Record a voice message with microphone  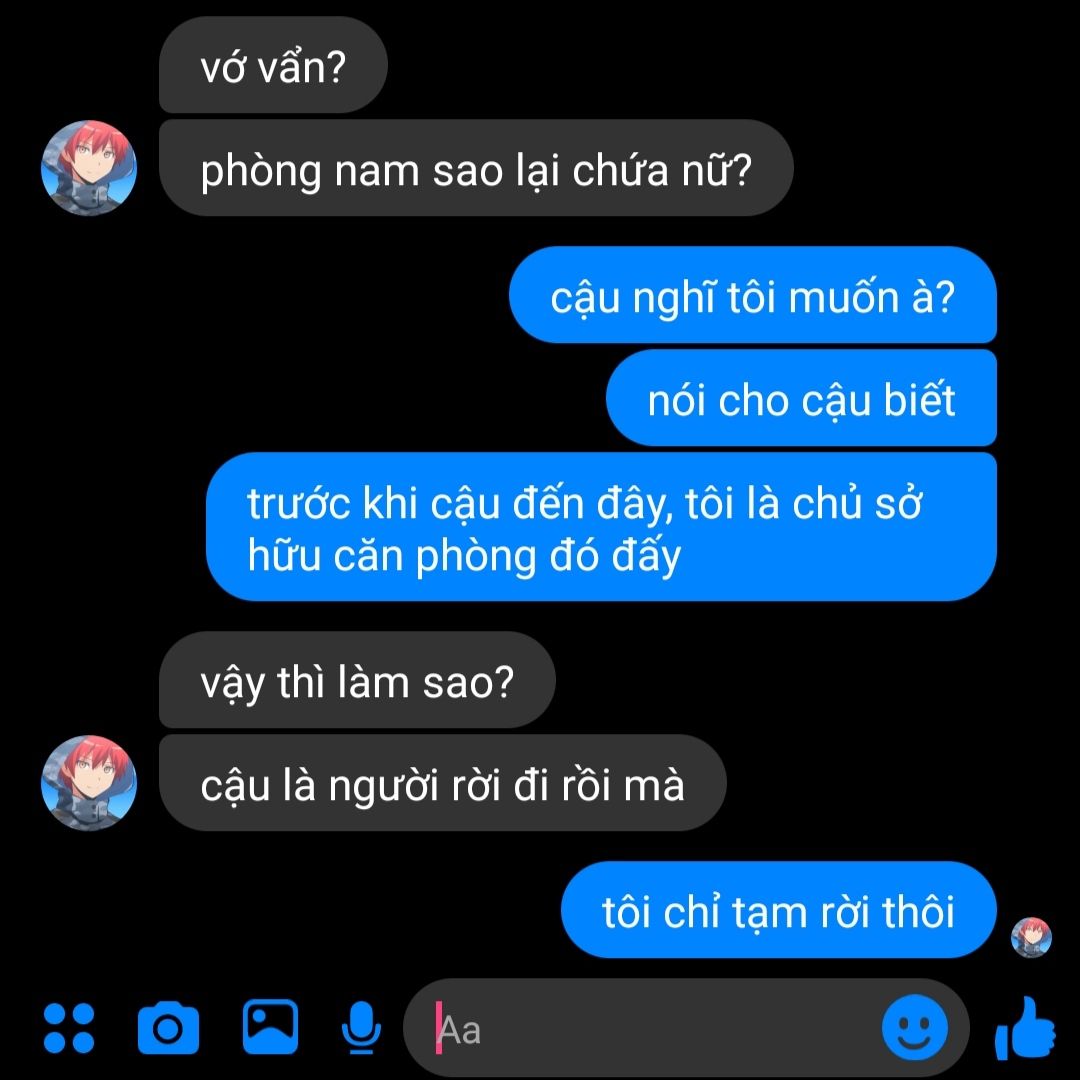[361, 1027]
